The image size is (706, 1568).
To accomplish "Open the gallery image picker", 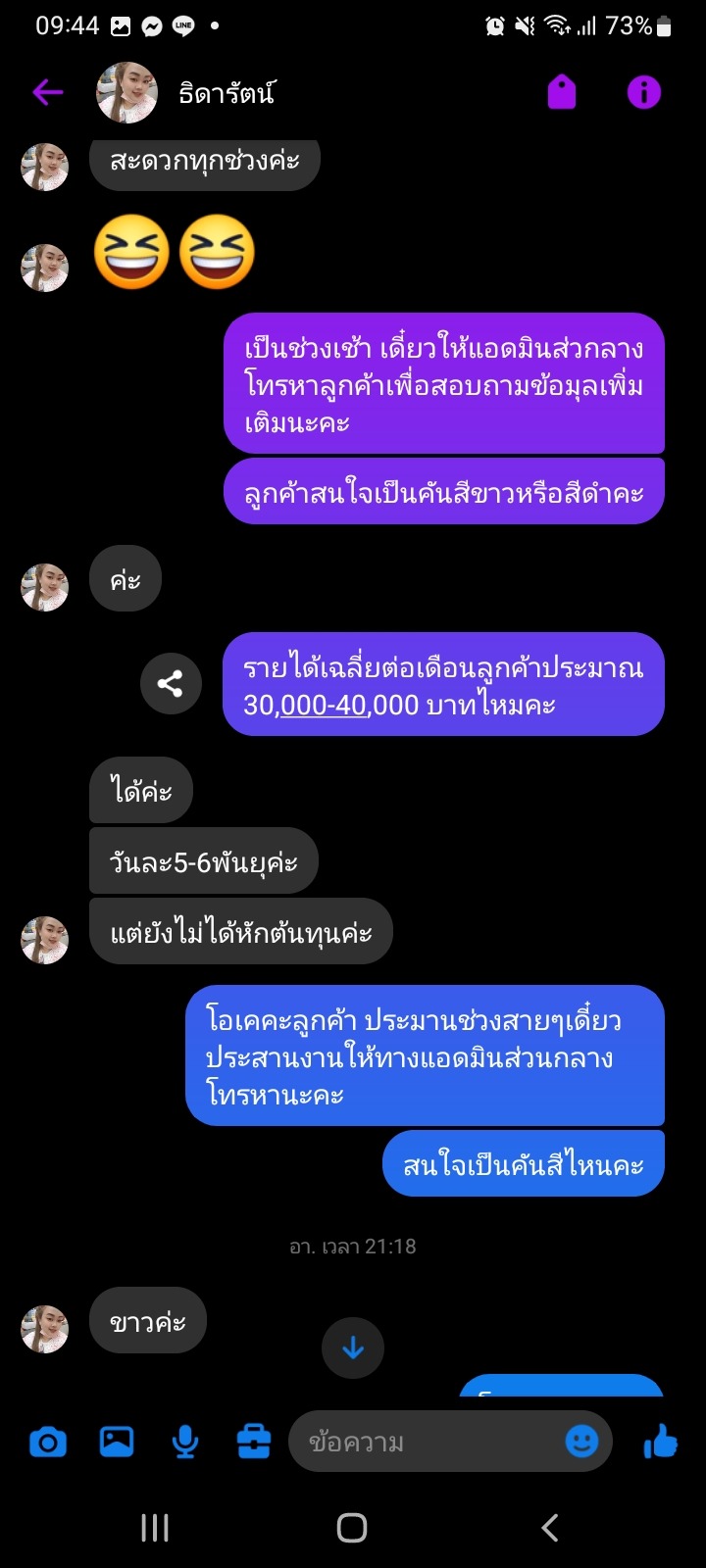I will pos(117,1442).
